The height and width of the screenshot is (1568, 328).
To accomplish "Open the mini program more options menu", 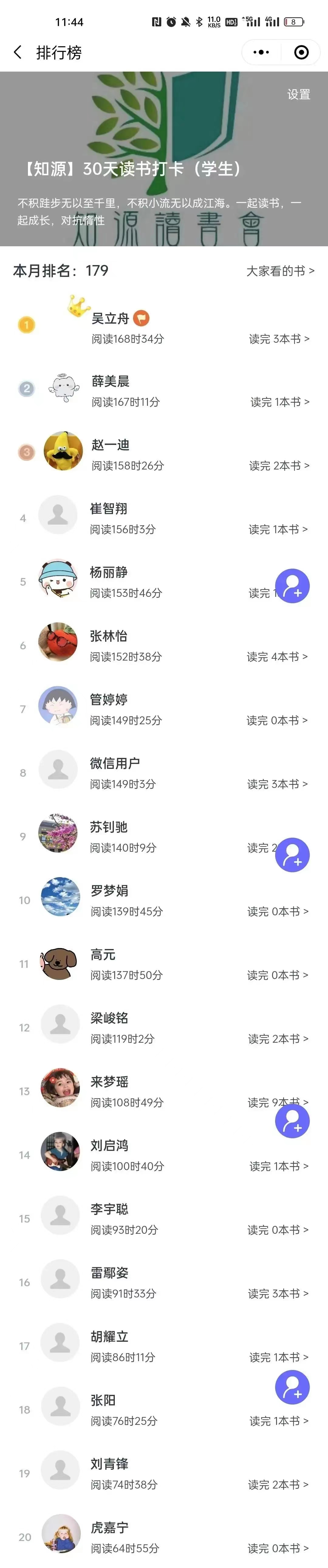I will click(261, 52).
